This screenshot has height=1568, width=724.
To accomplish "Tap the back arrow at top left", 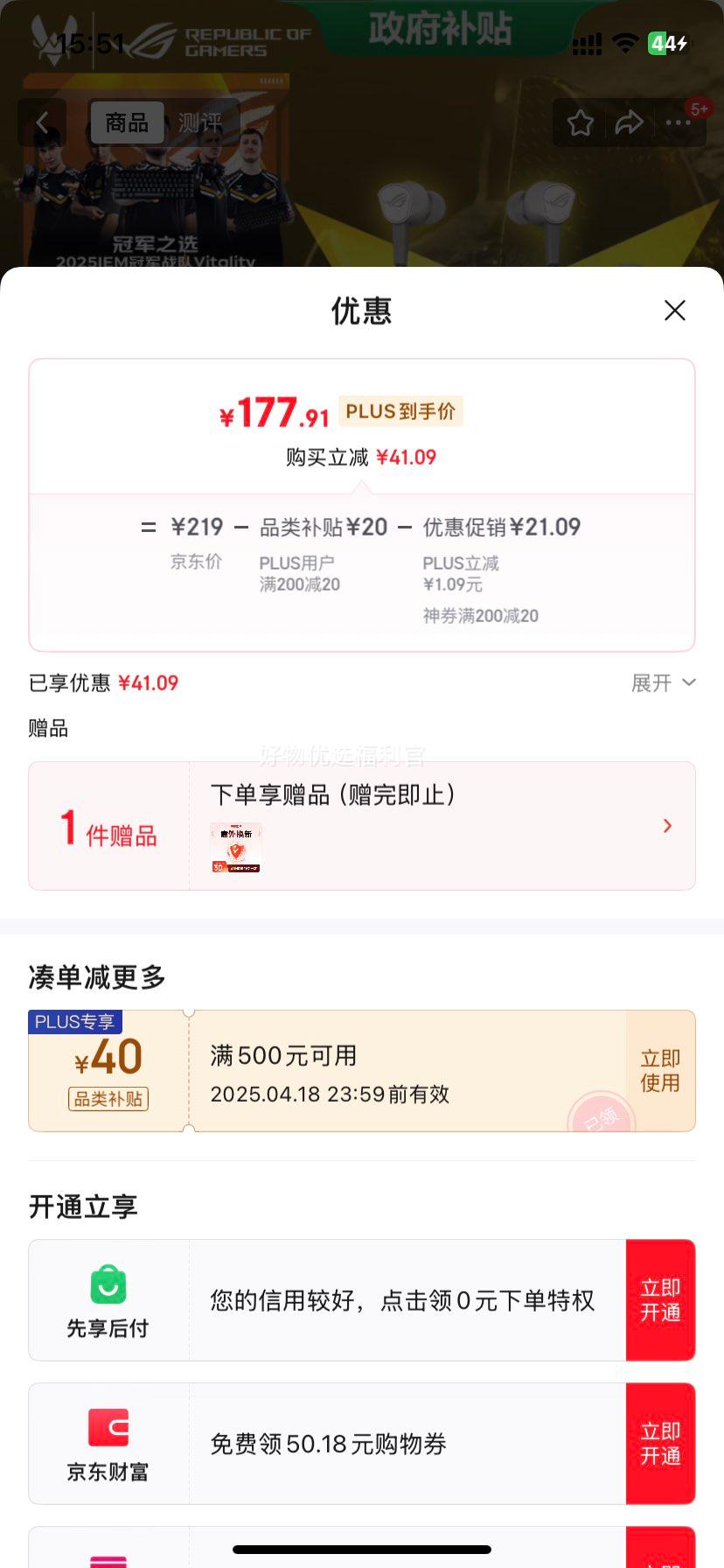I will [42, 122].
